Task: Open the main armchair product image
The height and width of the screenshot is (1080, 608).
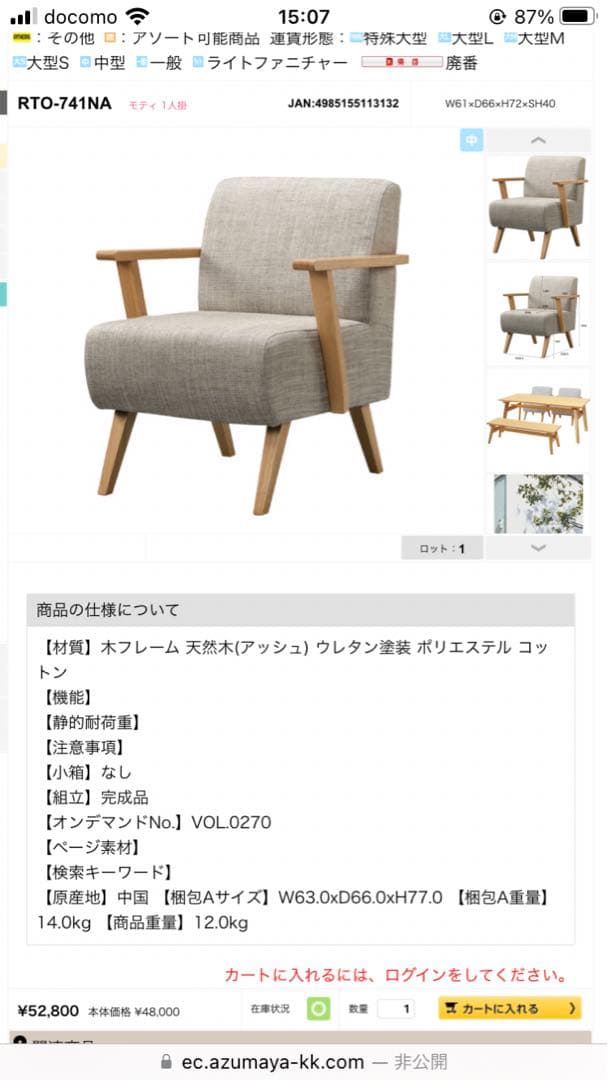Action: pos(246,343)
